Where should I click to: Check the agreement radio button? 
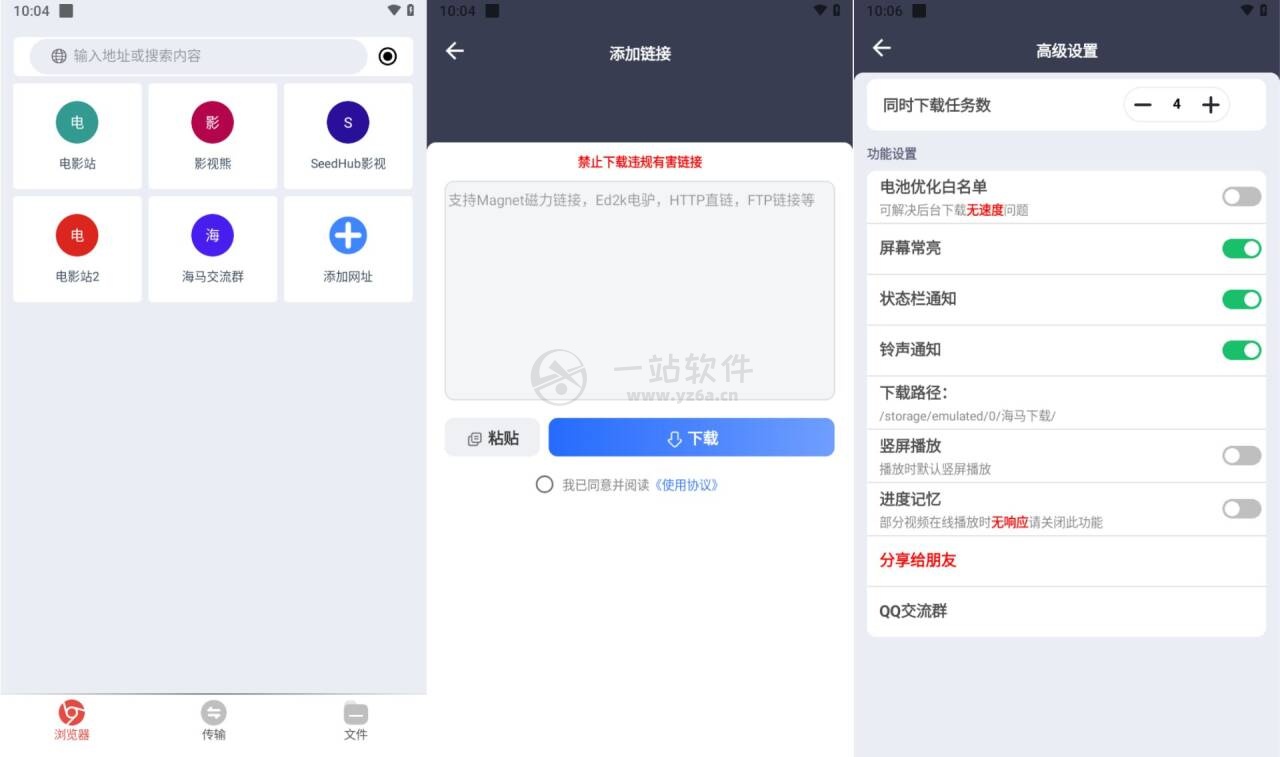pyautogui.click(x=544, y=485)
